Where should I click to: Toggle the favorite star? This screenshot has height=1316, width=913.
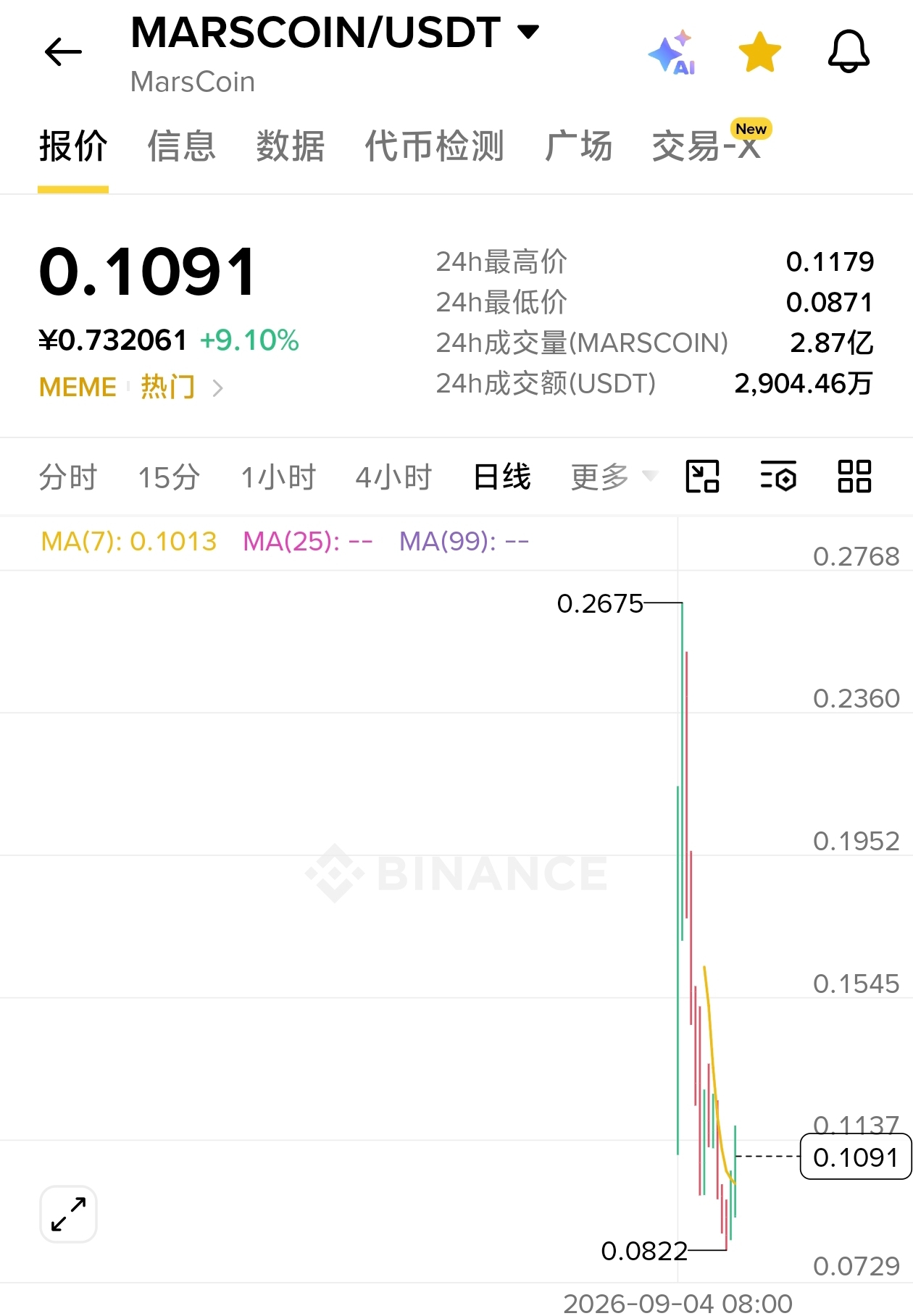pos(759,52)
